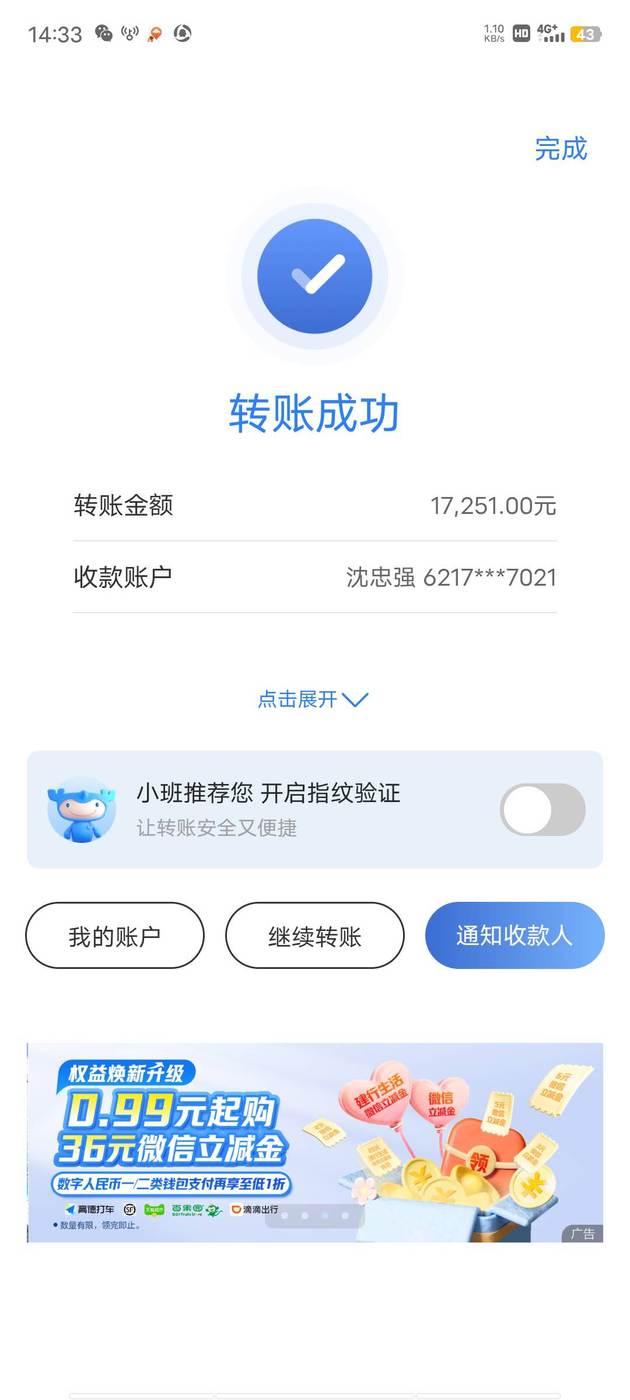Tap 通知收款人 to notify the payee

click(514, 936)
